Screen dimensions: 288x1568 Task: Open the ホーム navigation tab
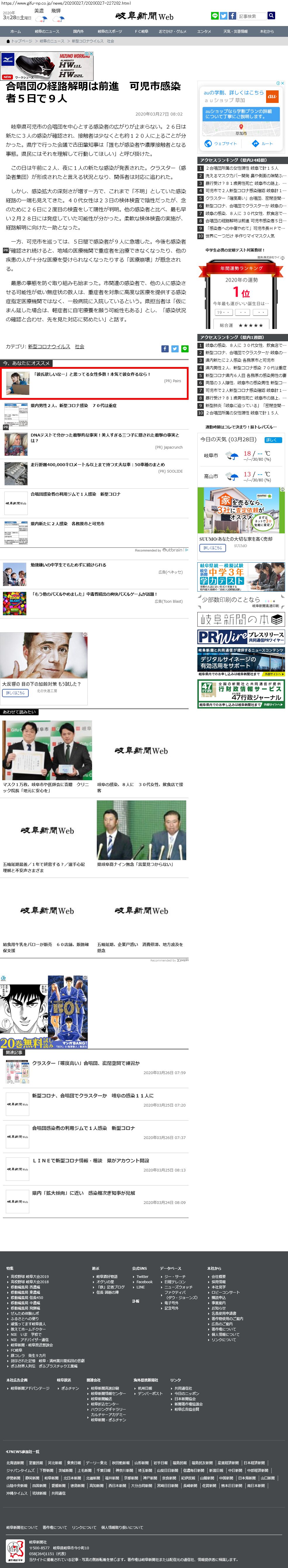coord(15,31)
